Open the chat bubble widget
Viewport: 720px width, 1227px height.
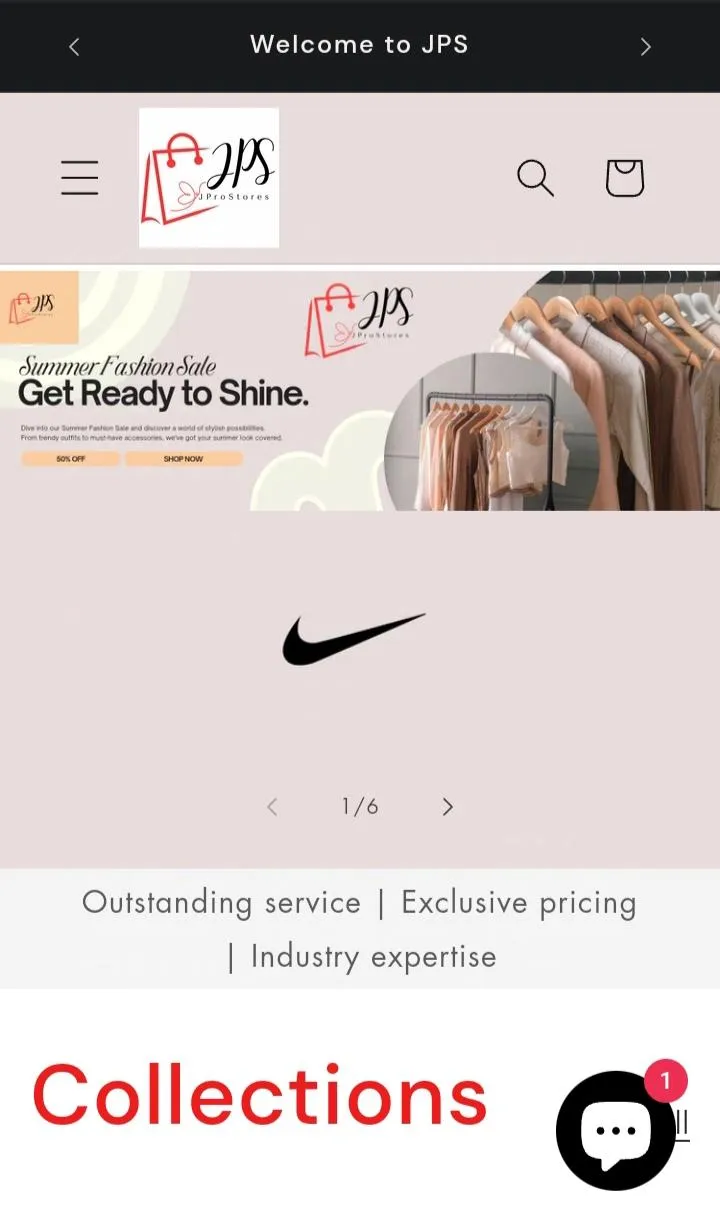615,1131
